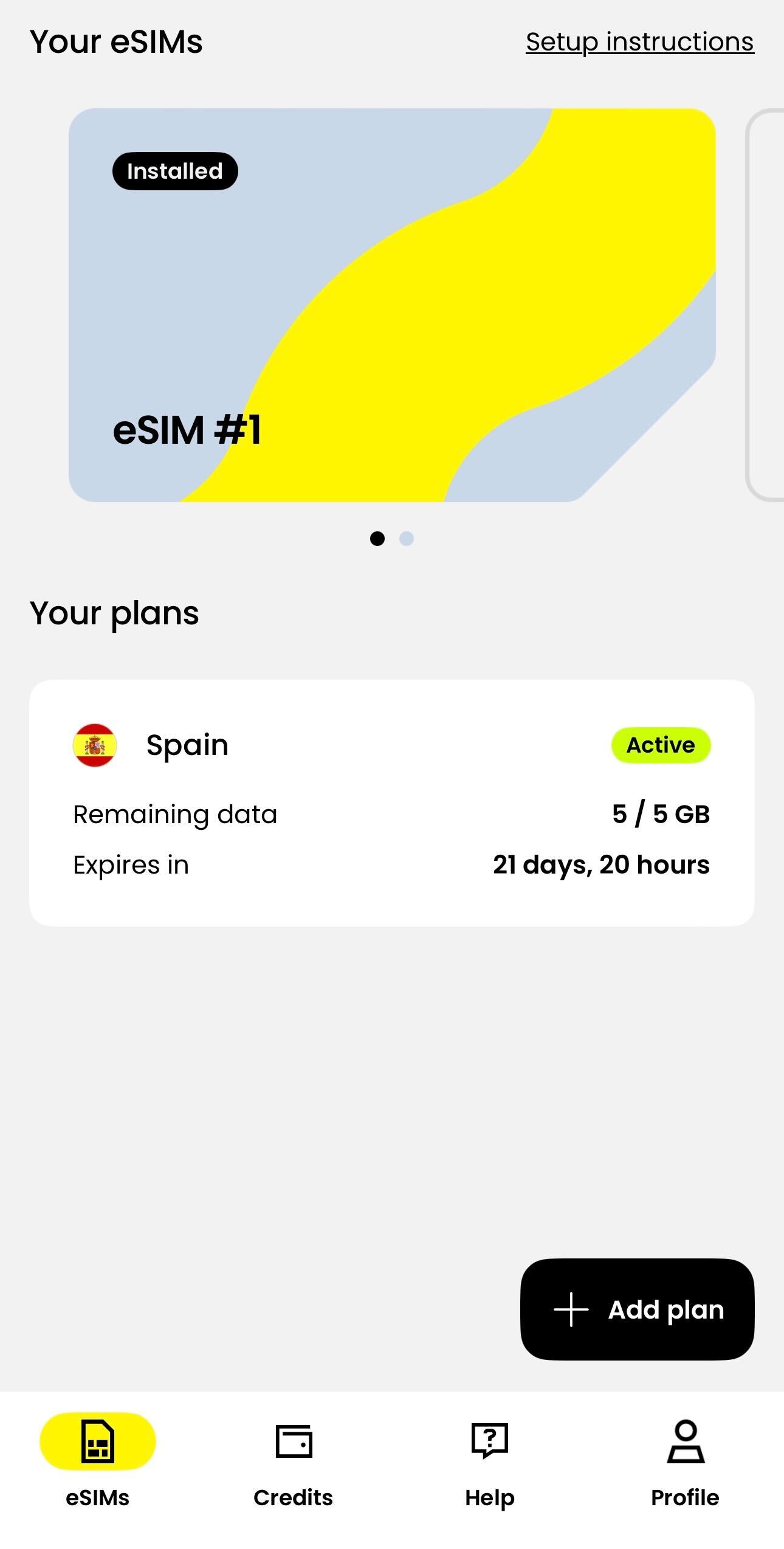Open Profile via the person icon

pyautogui.click(x=686, y=1441)
